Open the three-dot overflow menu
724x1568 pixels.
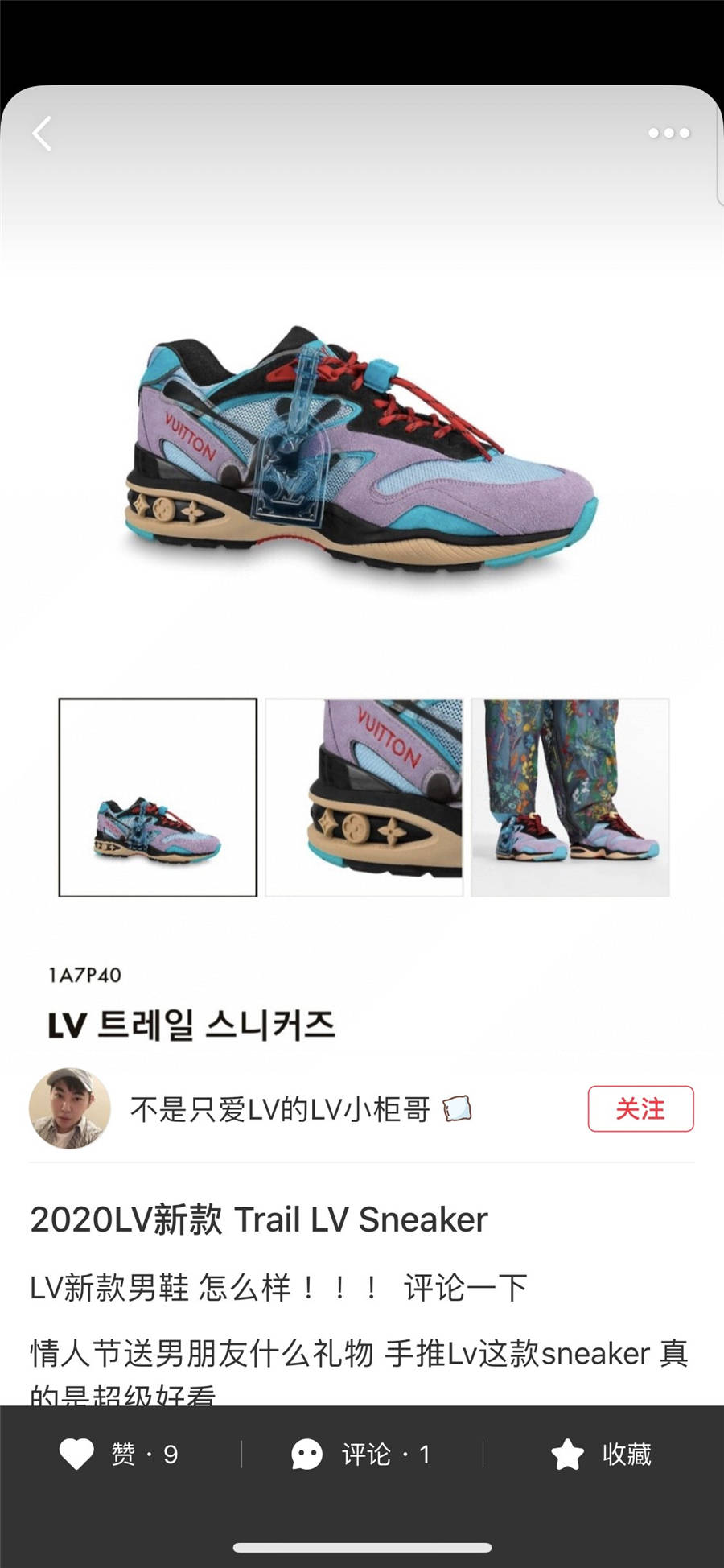[x=668, y=134]
